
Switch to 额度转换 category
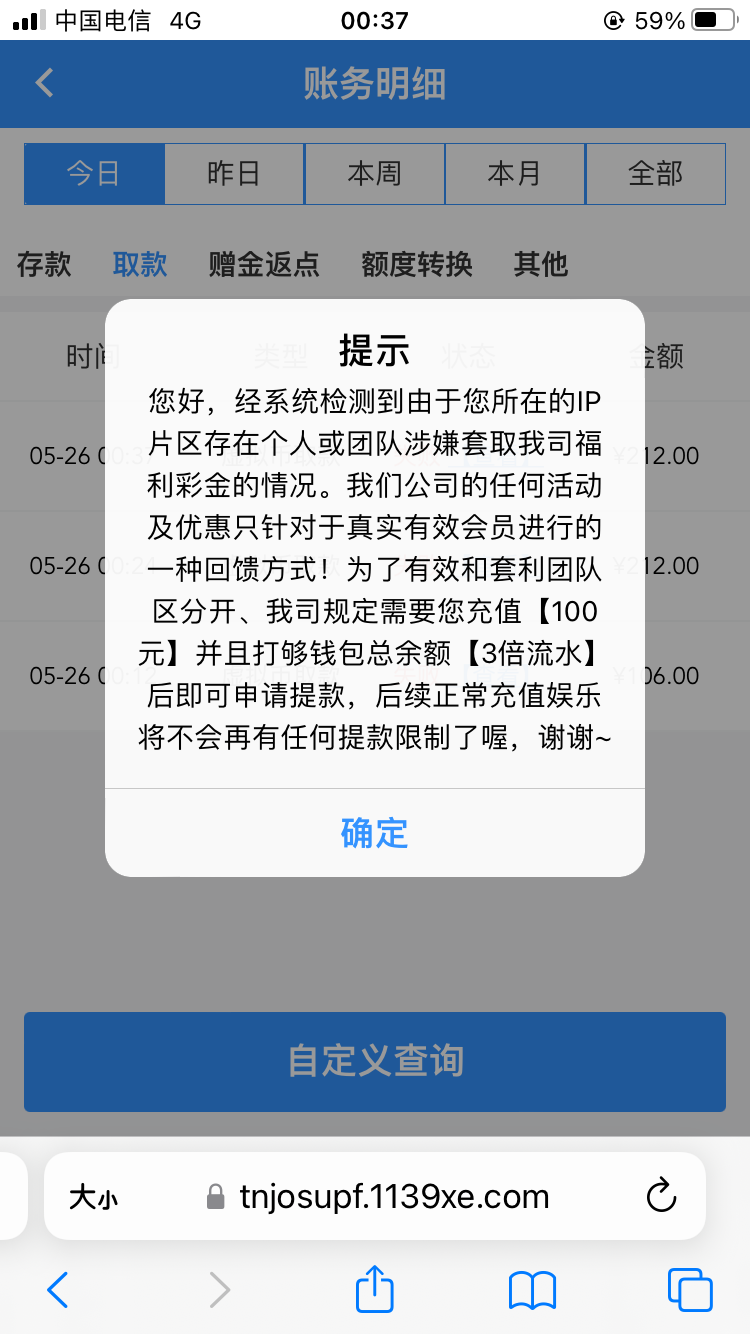click(x=417, y=264)
